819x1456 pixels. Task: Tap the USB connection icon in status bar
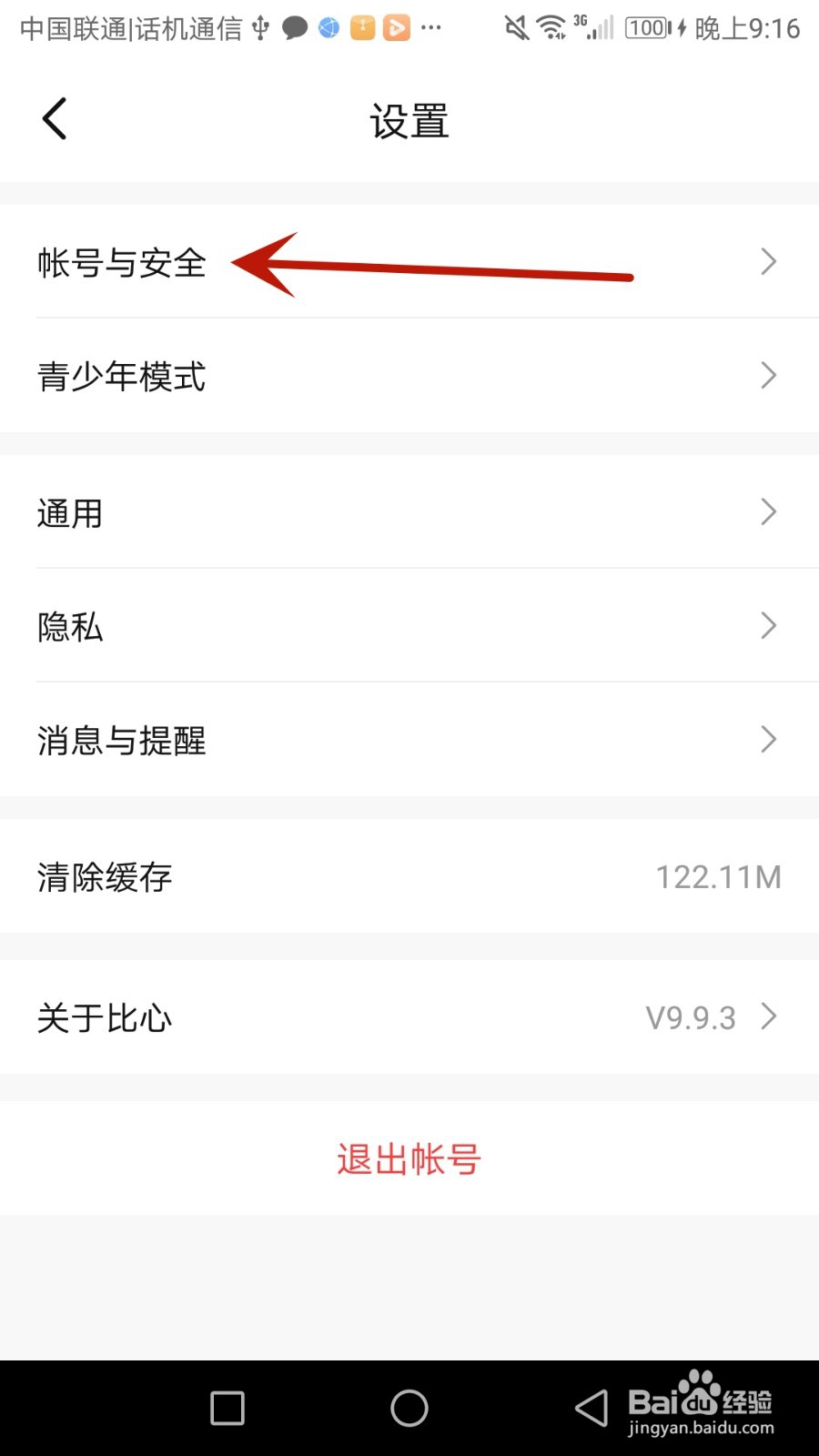click(259, 27)
